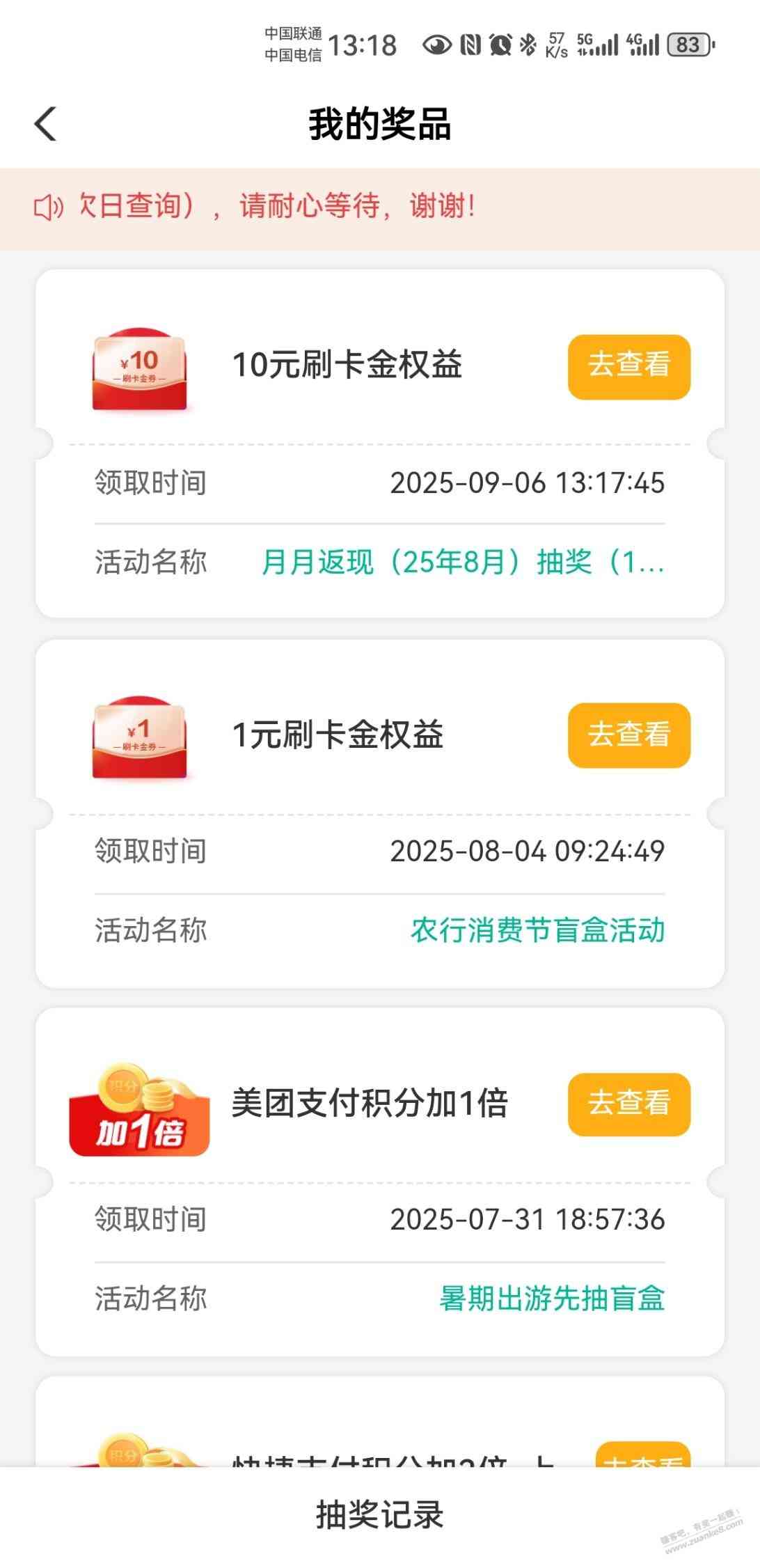The height and width of the screenshot is (1568, 760).
Task: Tap 去查看 for 1元刷卡金权益
Action: pos(628,735)
